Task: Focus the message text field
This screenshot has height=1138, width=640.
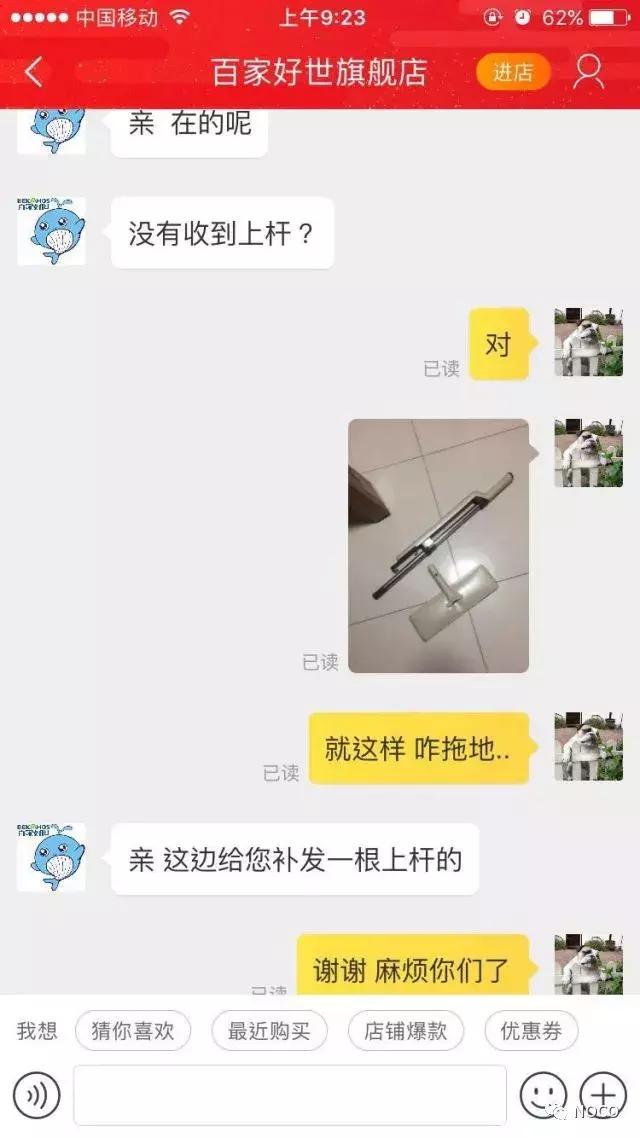Action: click(290, 1095)
